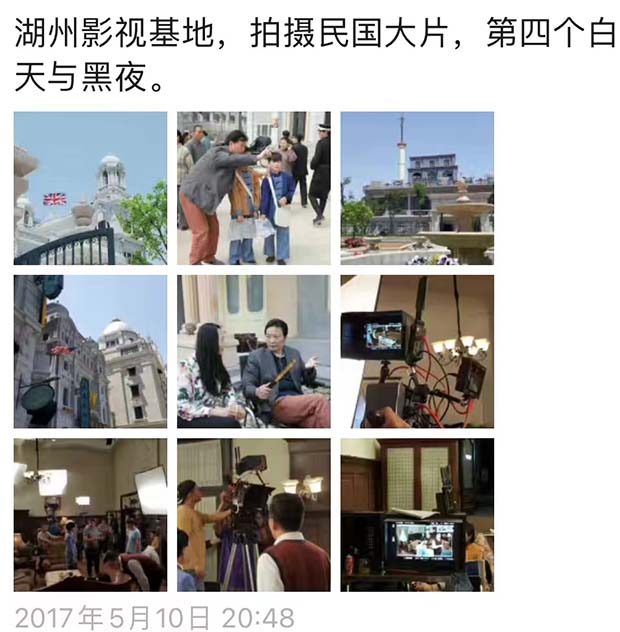This screenshot has width=620, height=632.
Task: Open the photo of camera monitor with red cables
Action: coord(417,351)
